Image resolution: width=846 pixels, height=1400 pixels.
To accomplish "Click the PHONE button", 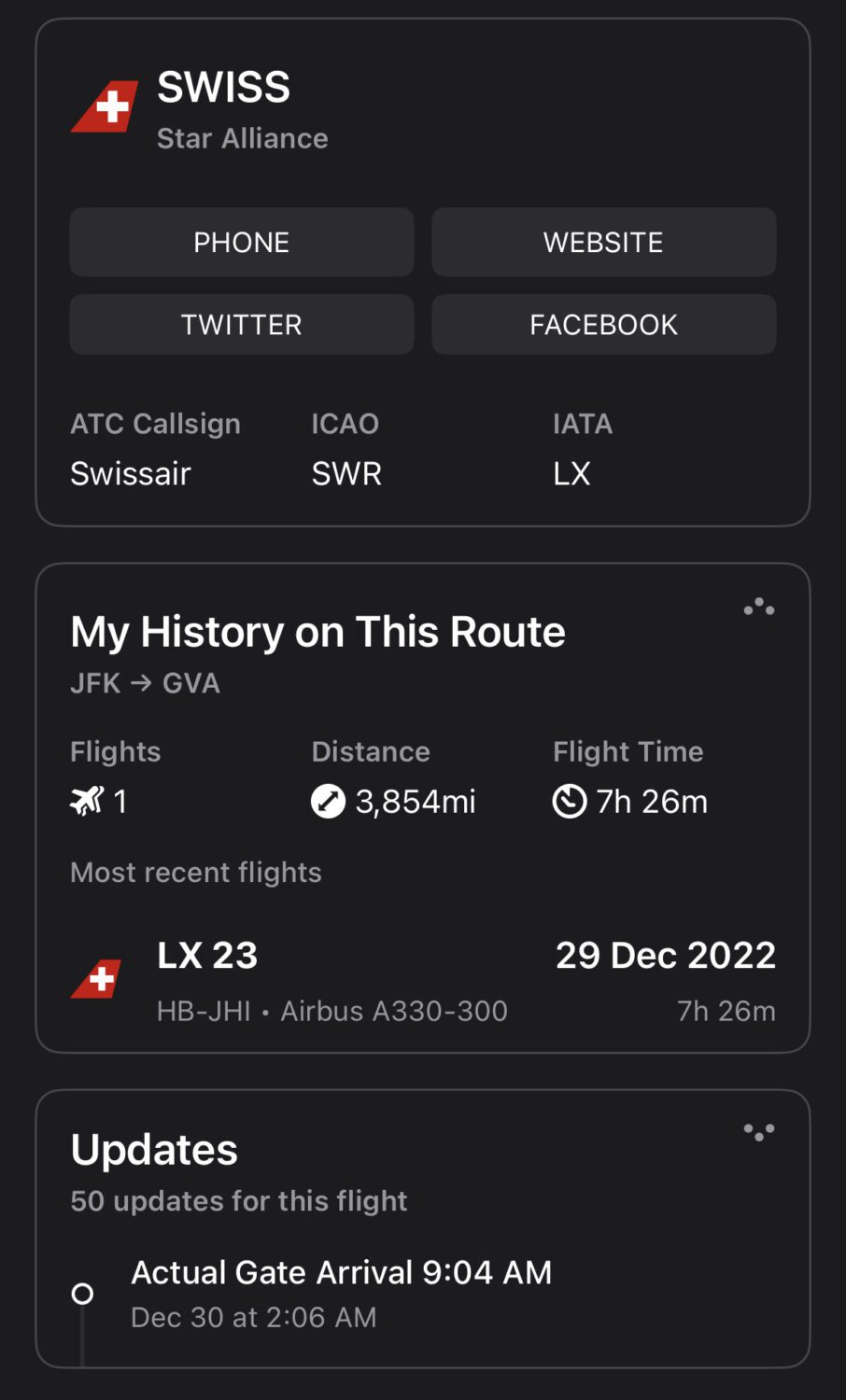I will tap(241, 242).
